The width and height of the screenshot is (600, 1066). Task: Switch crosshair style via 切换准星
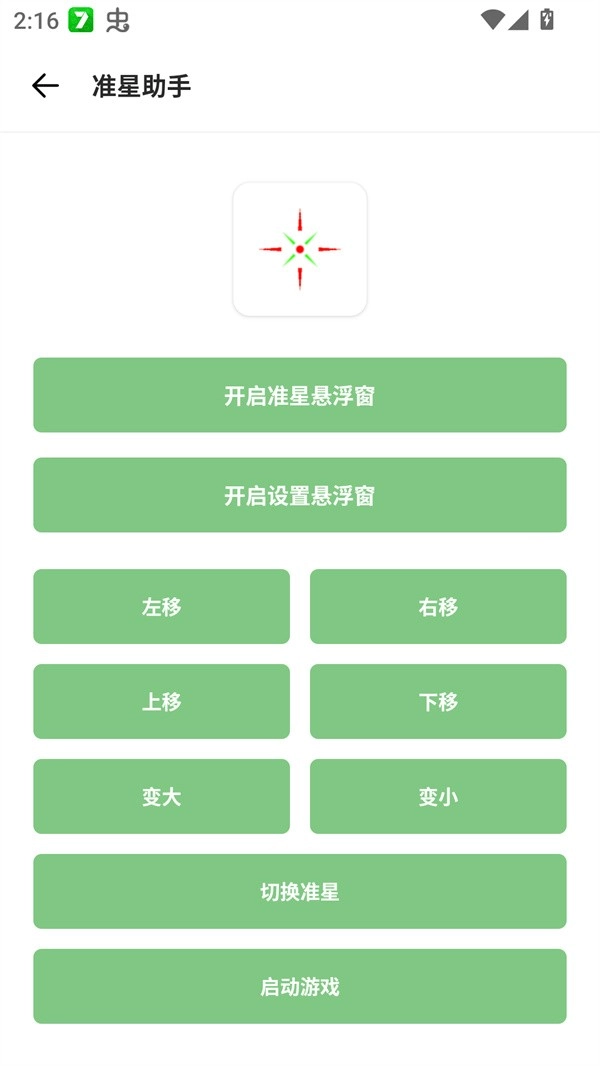point(300,891)
